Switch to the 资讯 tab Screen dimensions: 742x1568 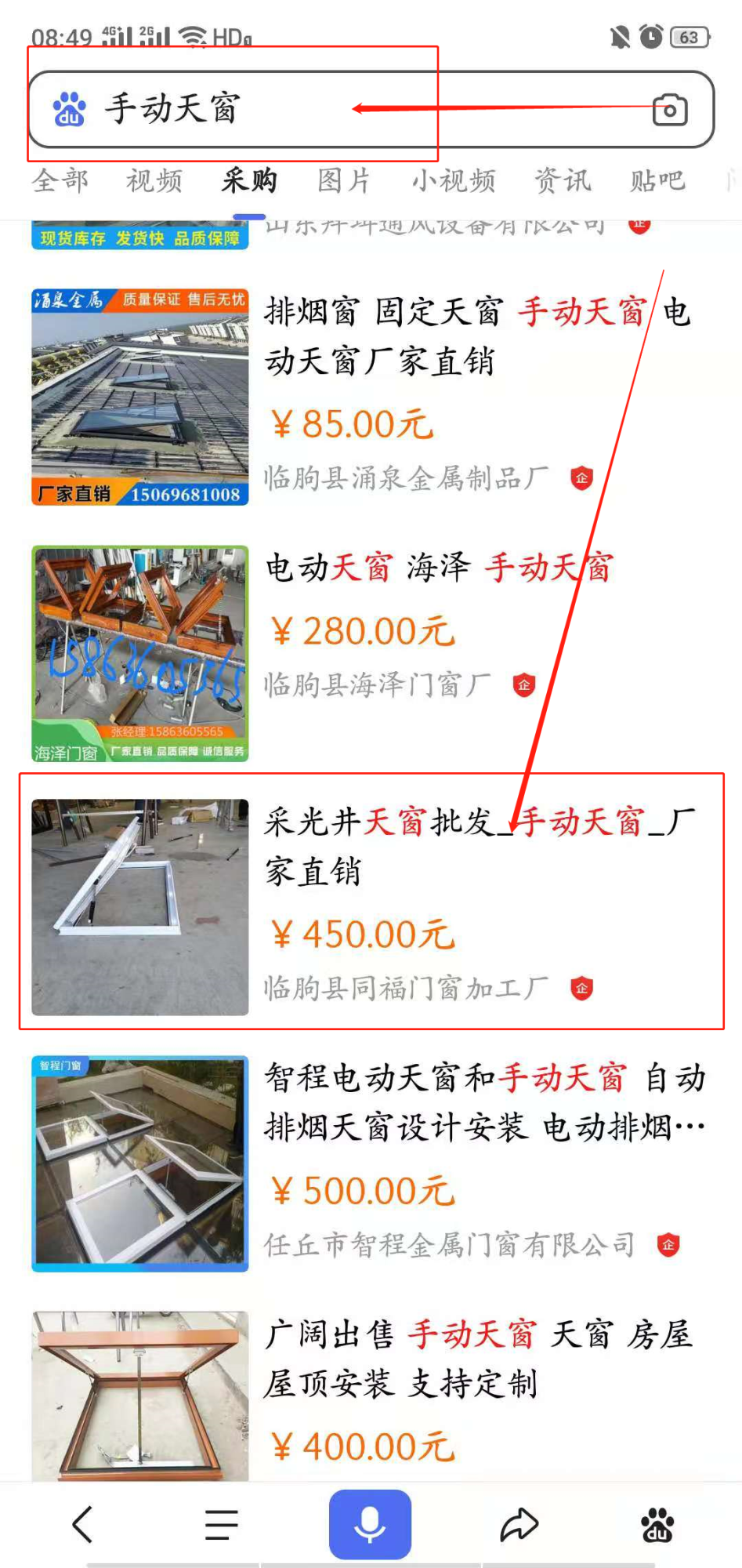click(x=562, y=181)
